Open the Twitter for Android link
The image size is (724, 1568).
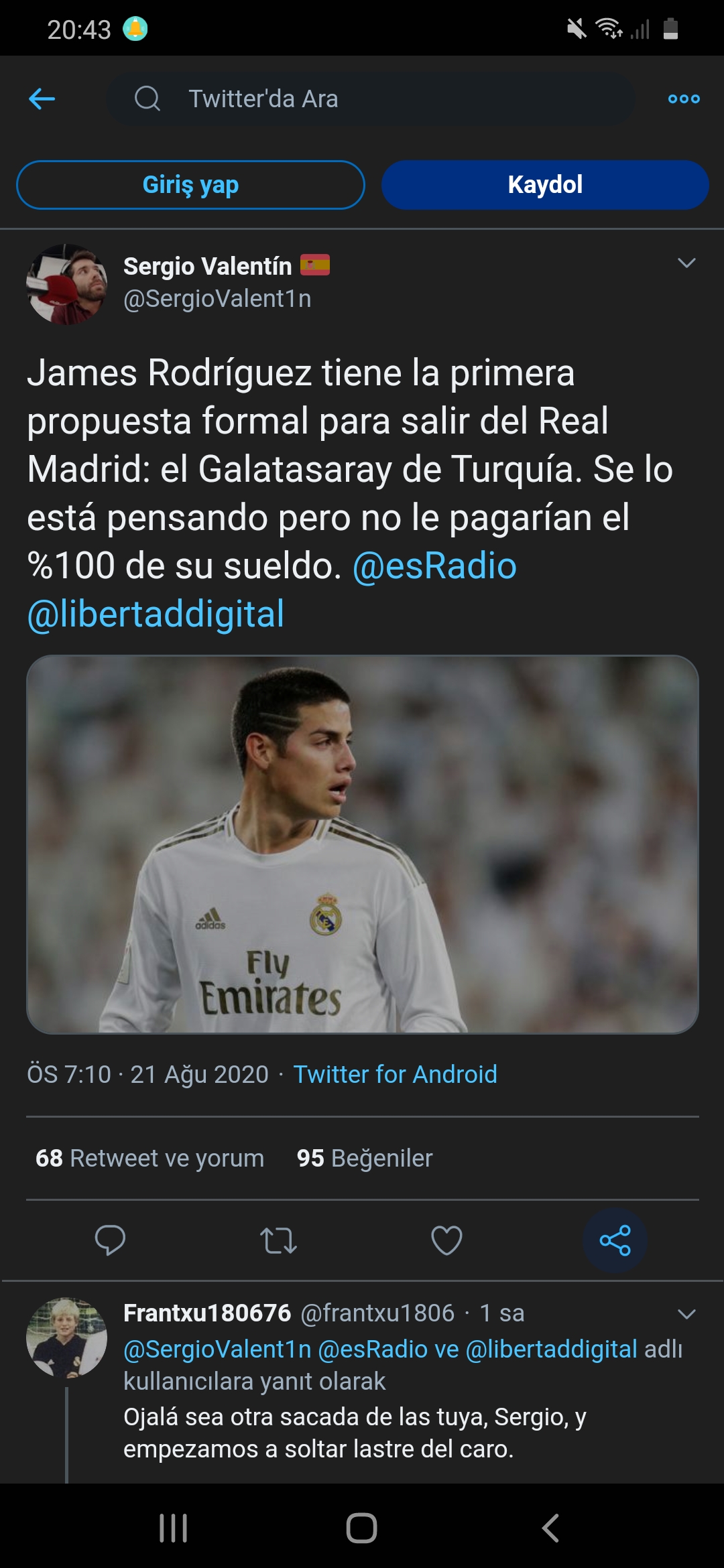tap(395, 1074)
